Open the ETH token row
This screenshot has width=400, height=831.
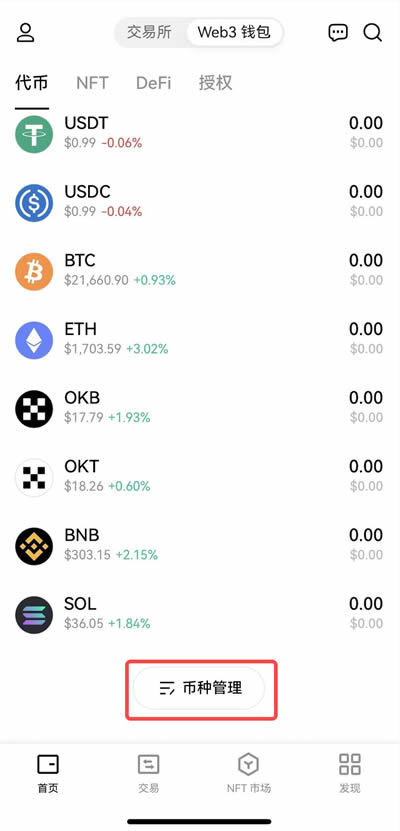[200, 340]
